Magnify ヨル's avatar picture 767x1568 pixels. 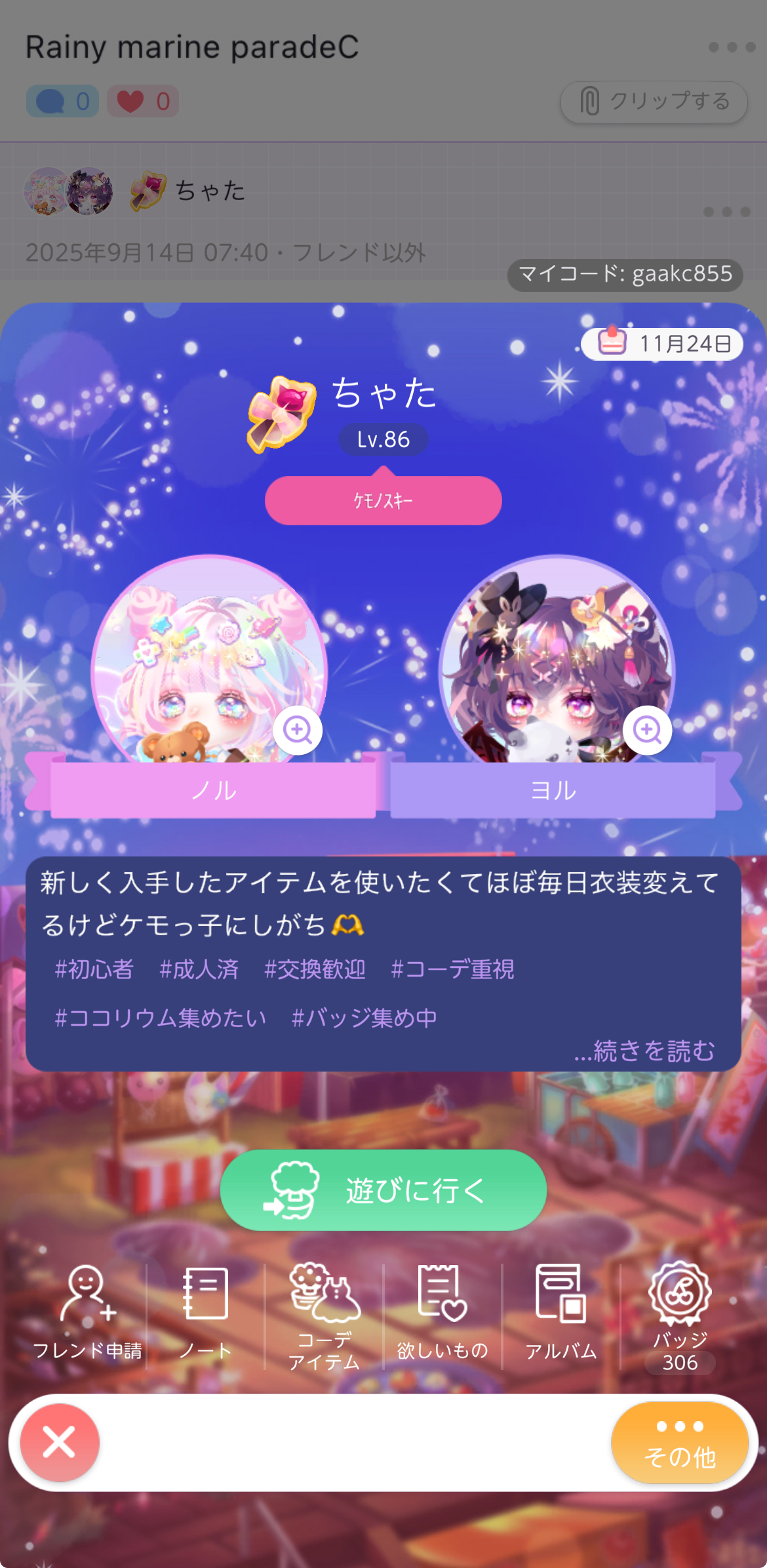[647, 730]
